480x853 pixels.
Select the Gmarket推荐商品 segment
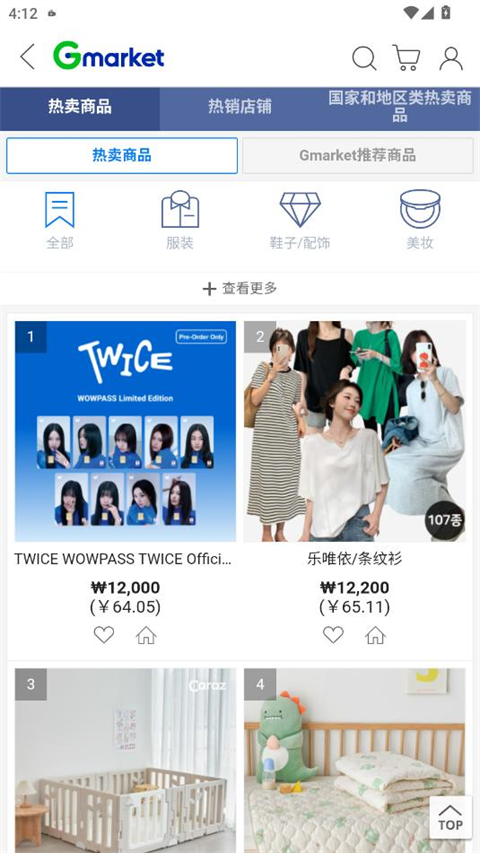tap(358, 156)
